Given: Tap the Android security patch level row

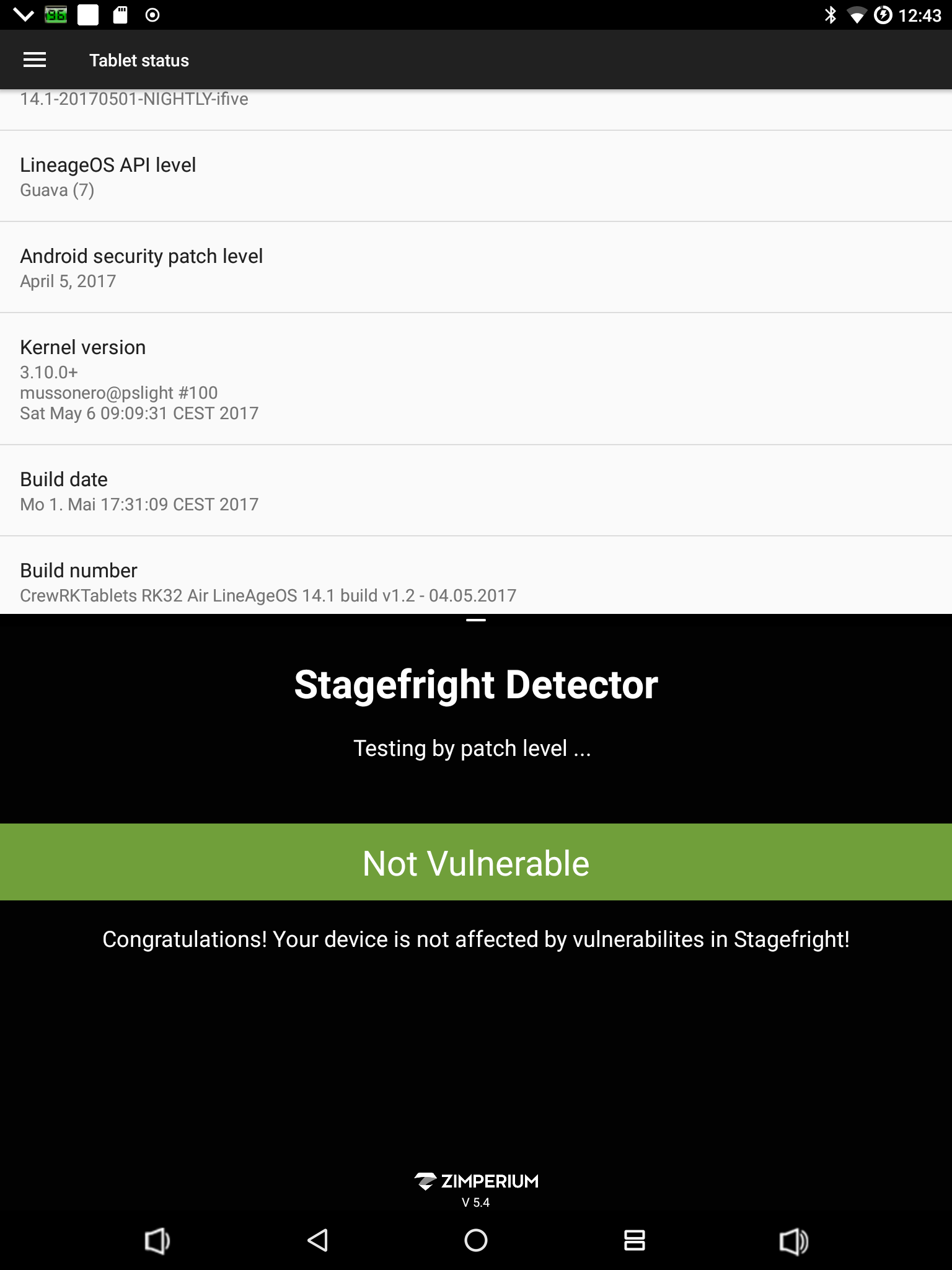Looking at the screenshot, I should click(476, 268).
